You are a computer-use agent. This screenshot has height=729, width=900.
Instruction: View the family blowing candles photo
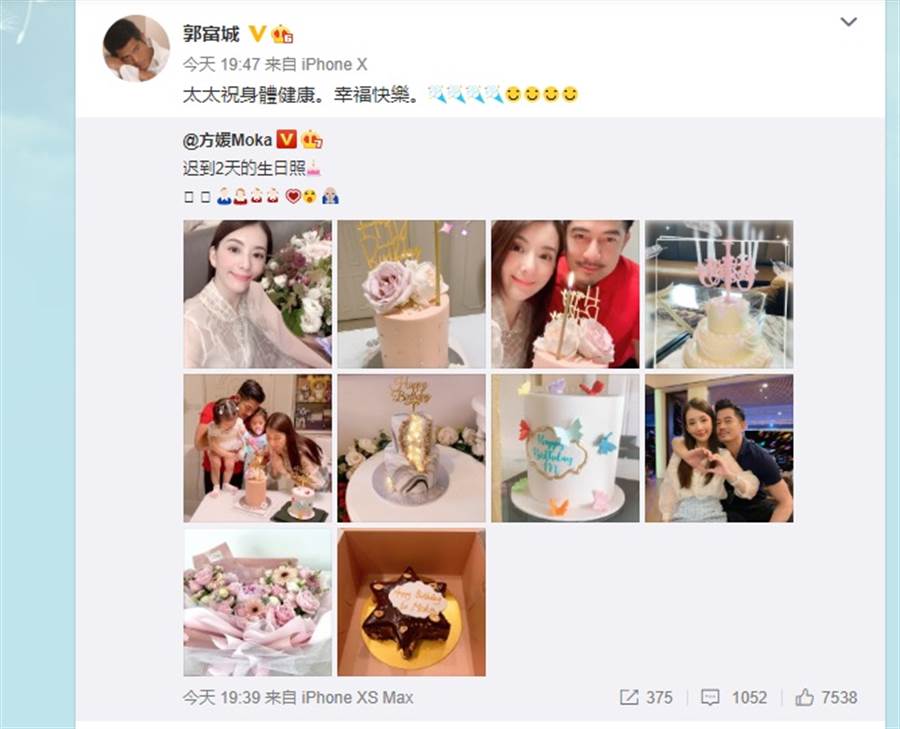point(257,448)
